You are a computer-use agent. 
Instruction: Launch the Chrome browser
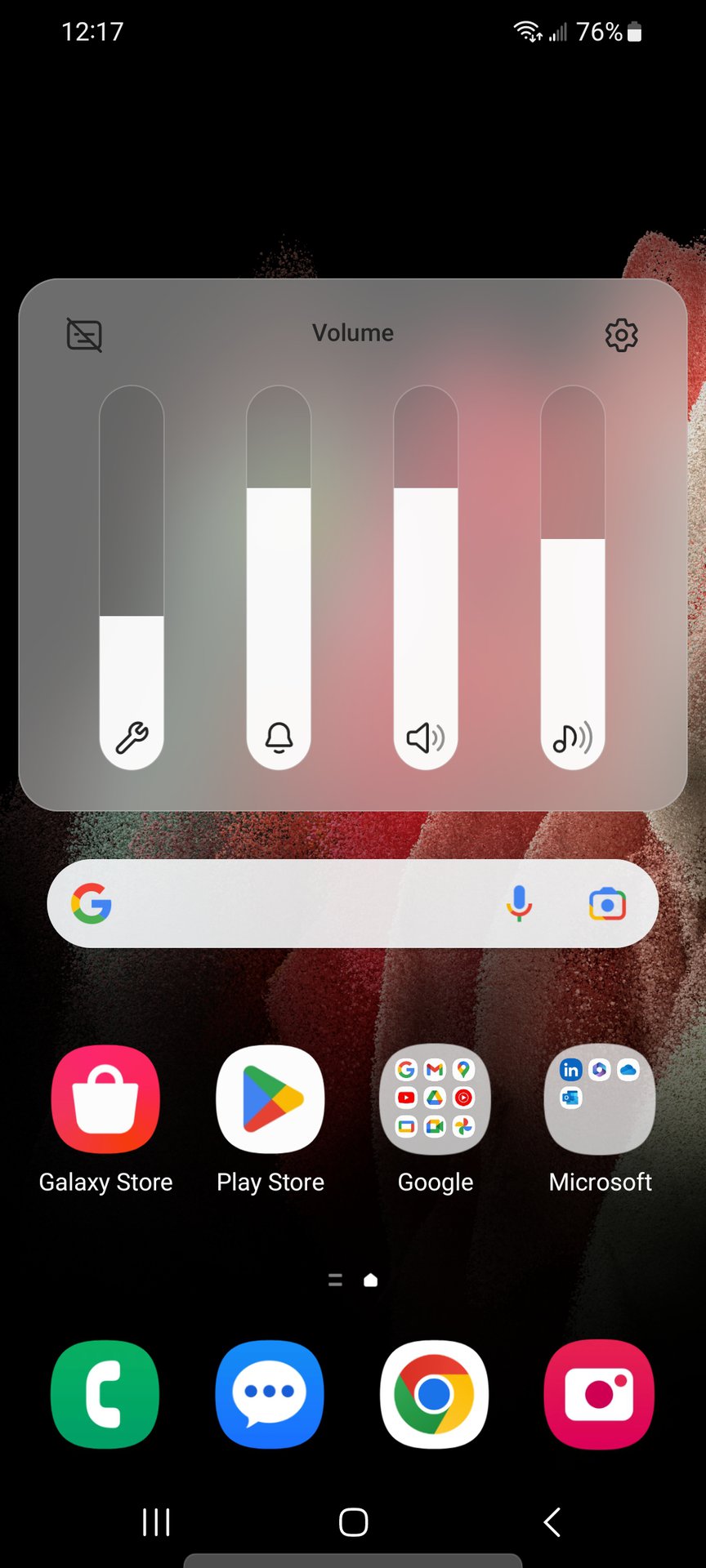point(435,1394)
